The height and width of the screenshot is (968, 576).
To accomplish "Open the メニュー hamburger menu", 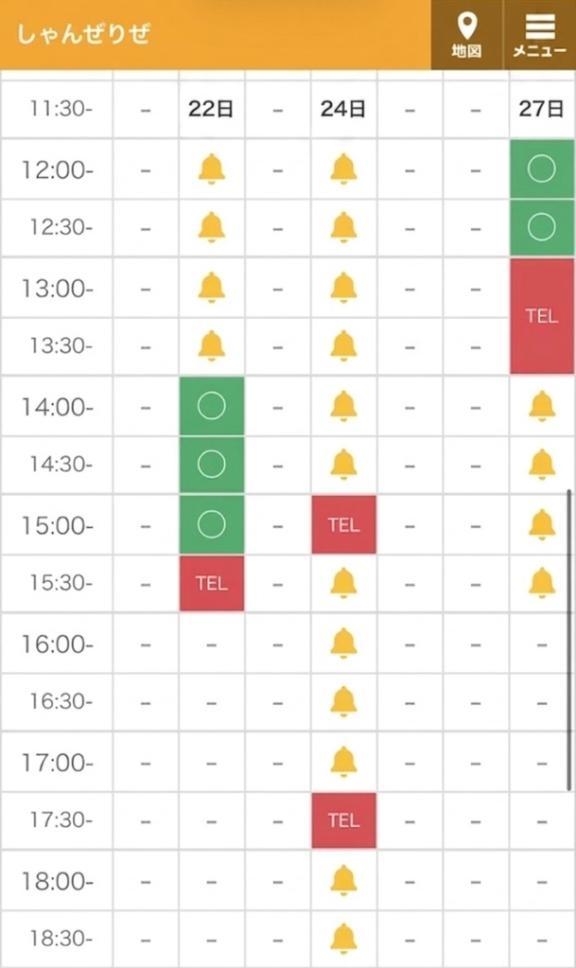I will tap(540, 35).
